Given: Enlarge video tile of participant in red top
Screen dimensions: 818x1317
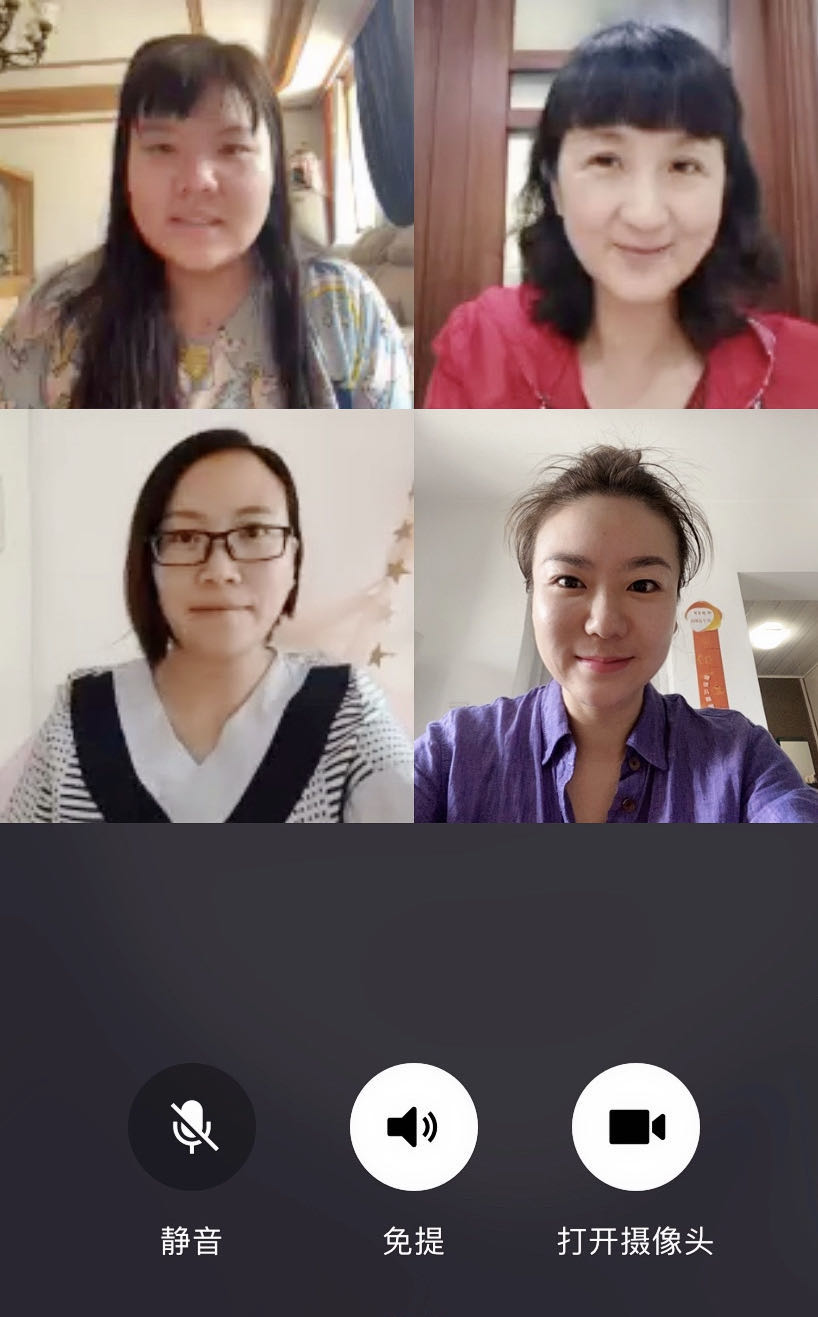Looking at the screenshot, I should 616,204.
